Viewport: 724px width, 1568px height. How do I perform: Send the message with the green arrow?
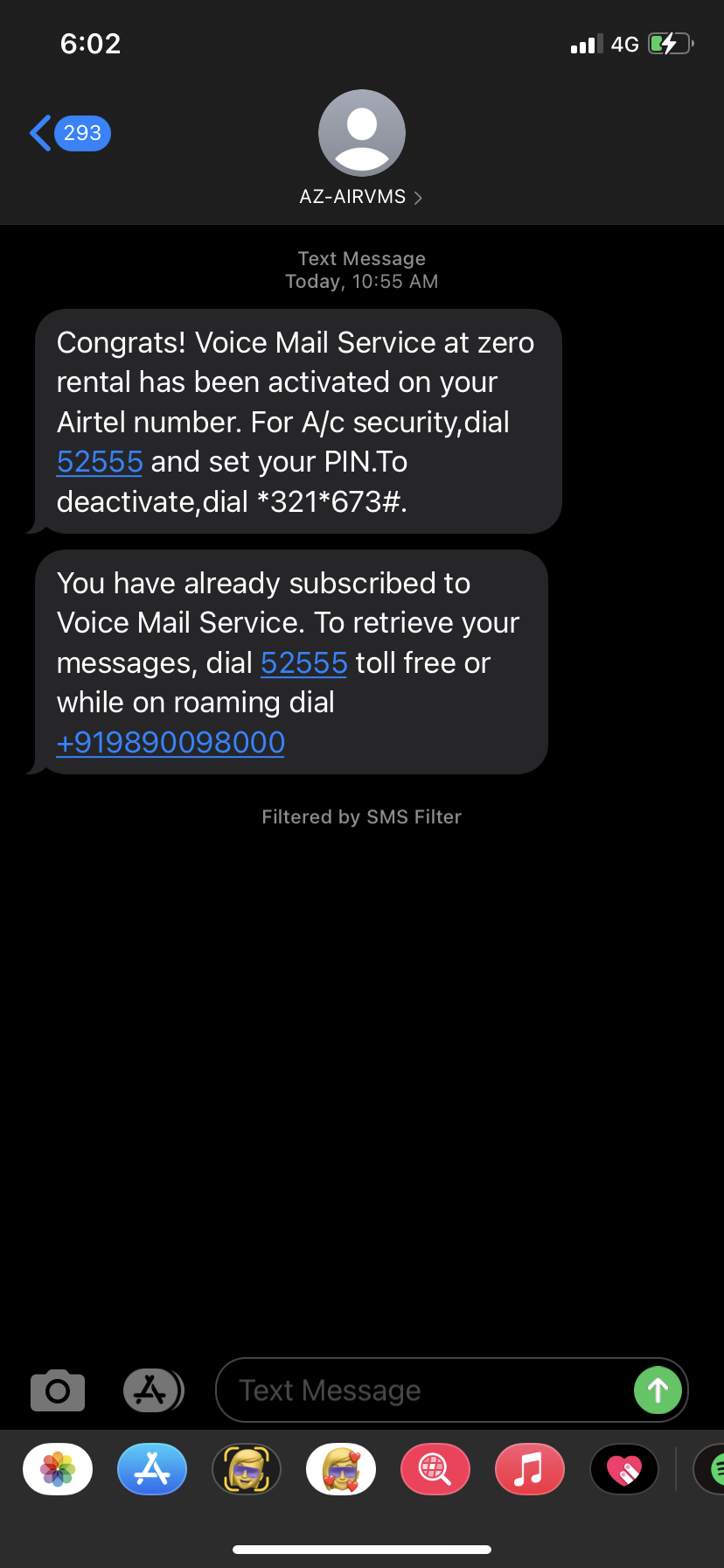(658, 1390)
